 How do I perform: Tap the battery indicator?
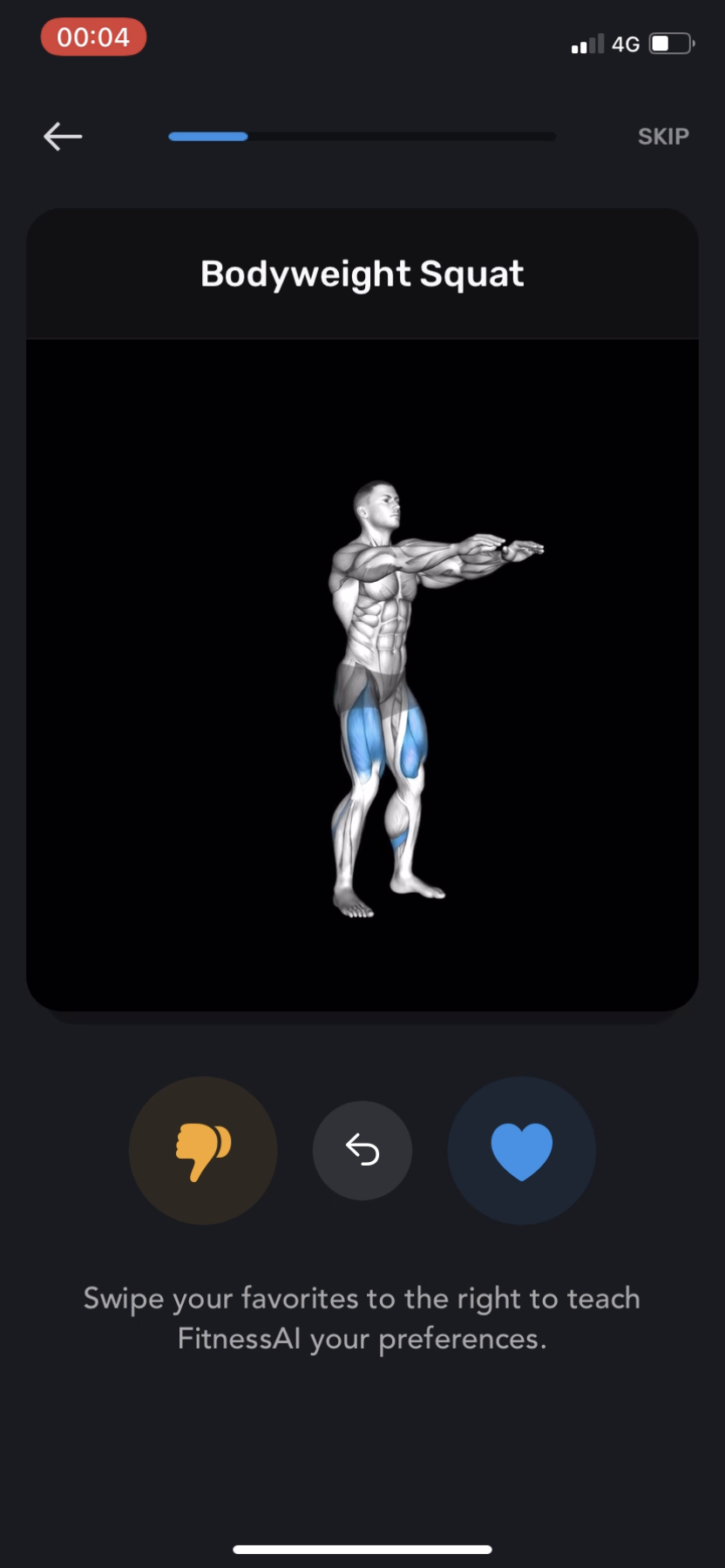[669, 43]
